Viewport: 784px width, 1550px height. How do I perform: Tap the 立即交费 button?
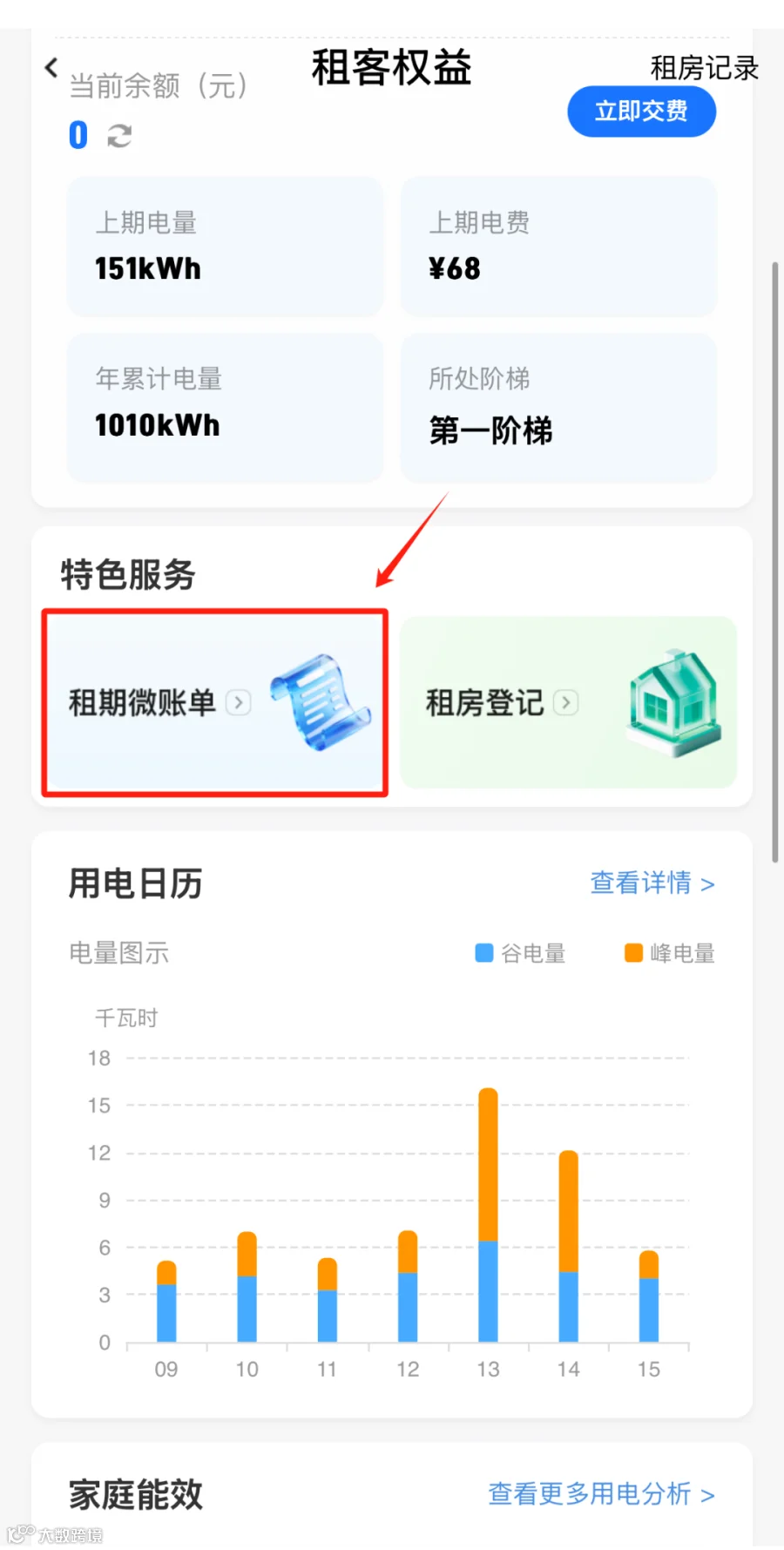click(x=641, y=112)
